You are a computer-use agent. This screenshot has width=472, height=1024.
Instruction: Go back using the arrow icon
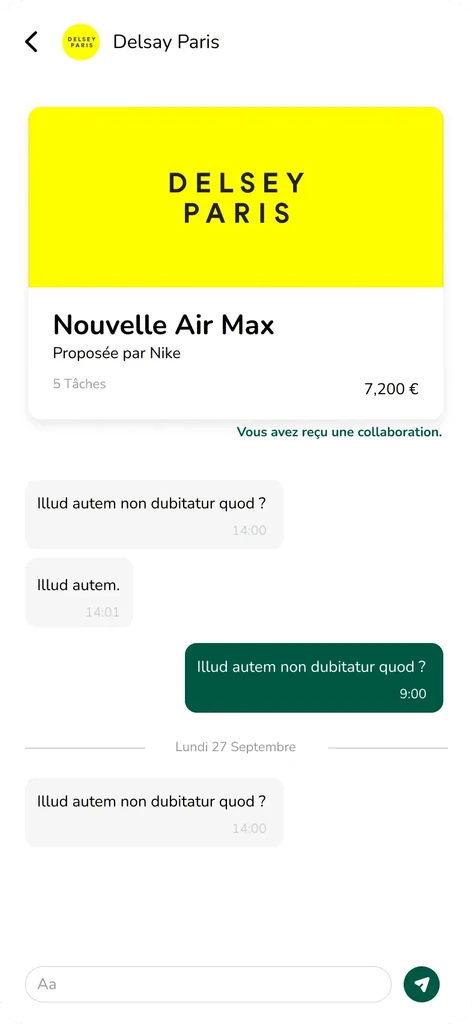pos(31,42)
